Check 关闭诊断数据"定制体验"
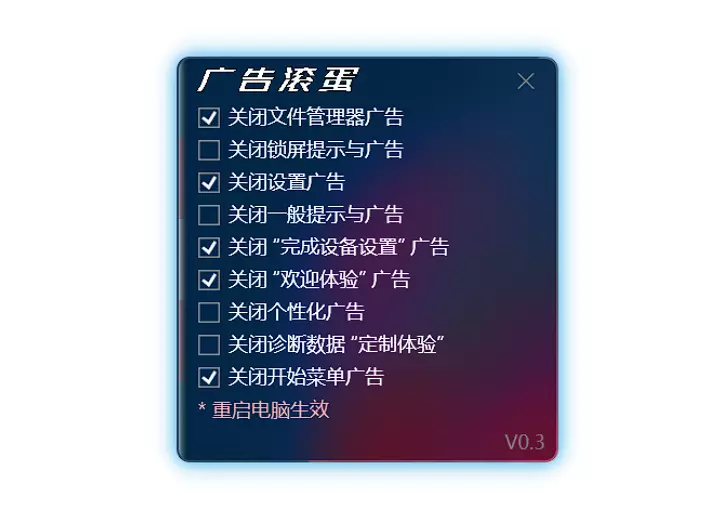The width and height of the screenshot is (721, 516). tap(209, 345)
